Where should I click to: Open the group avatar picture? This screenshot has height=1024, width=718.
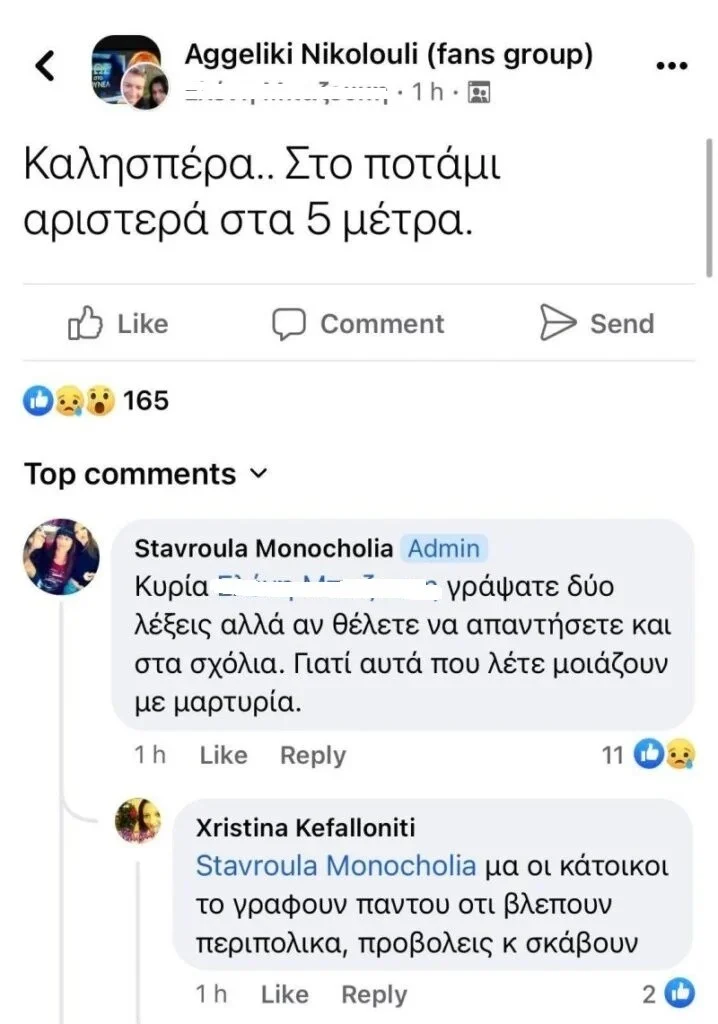click(x=127, y=70)
